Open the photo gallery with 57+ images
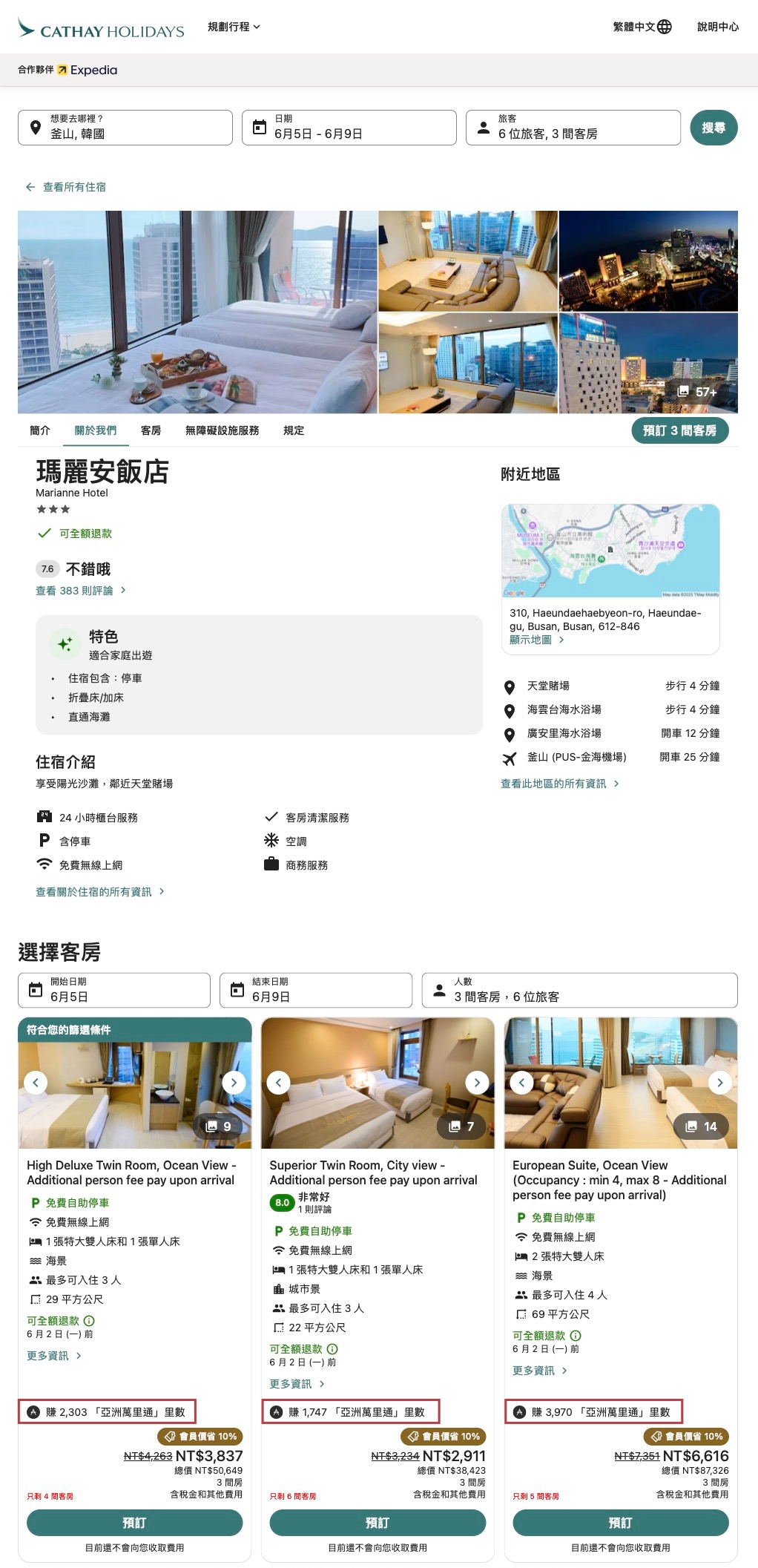This screenshot has width=758, height=1568. point(697,392)
